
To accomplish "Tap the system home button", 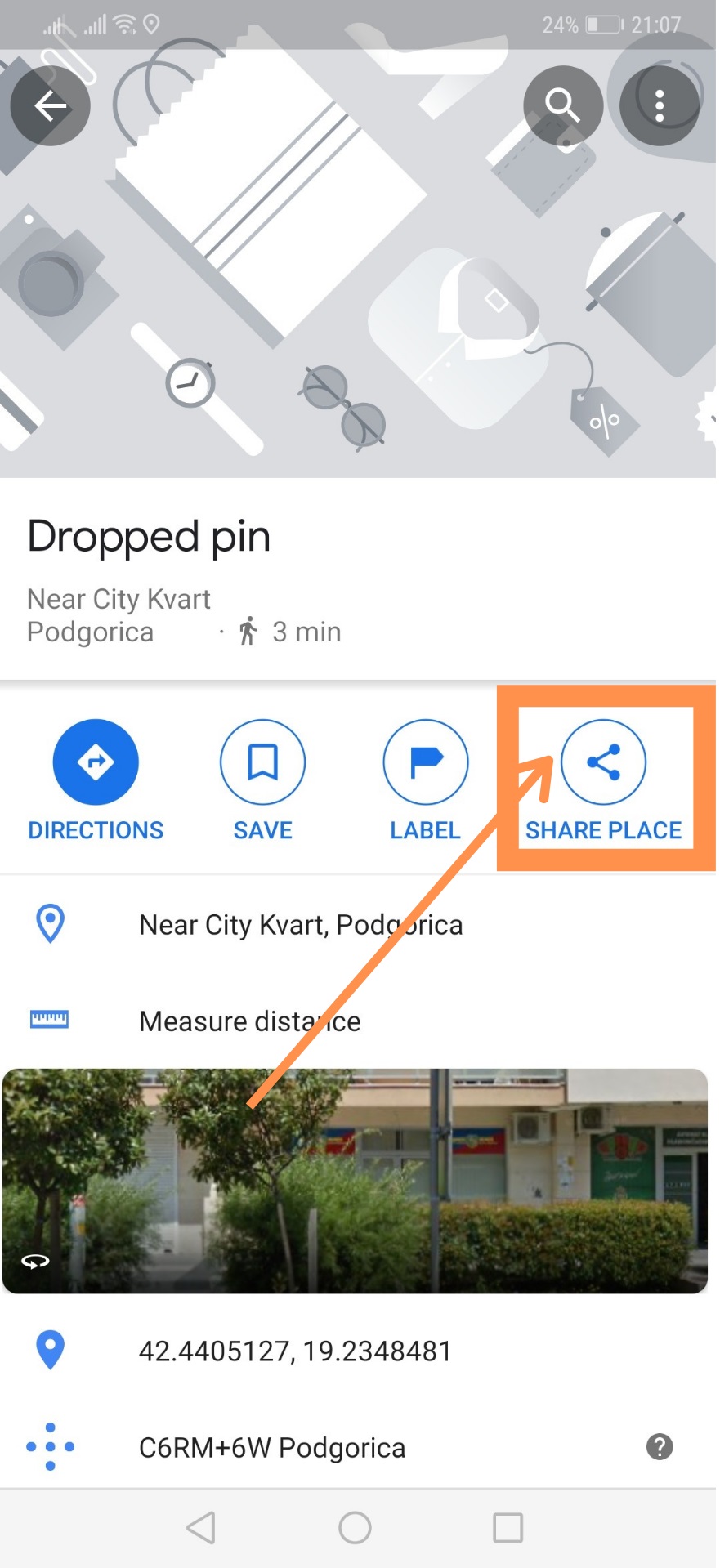I will tap(355, 1527).
